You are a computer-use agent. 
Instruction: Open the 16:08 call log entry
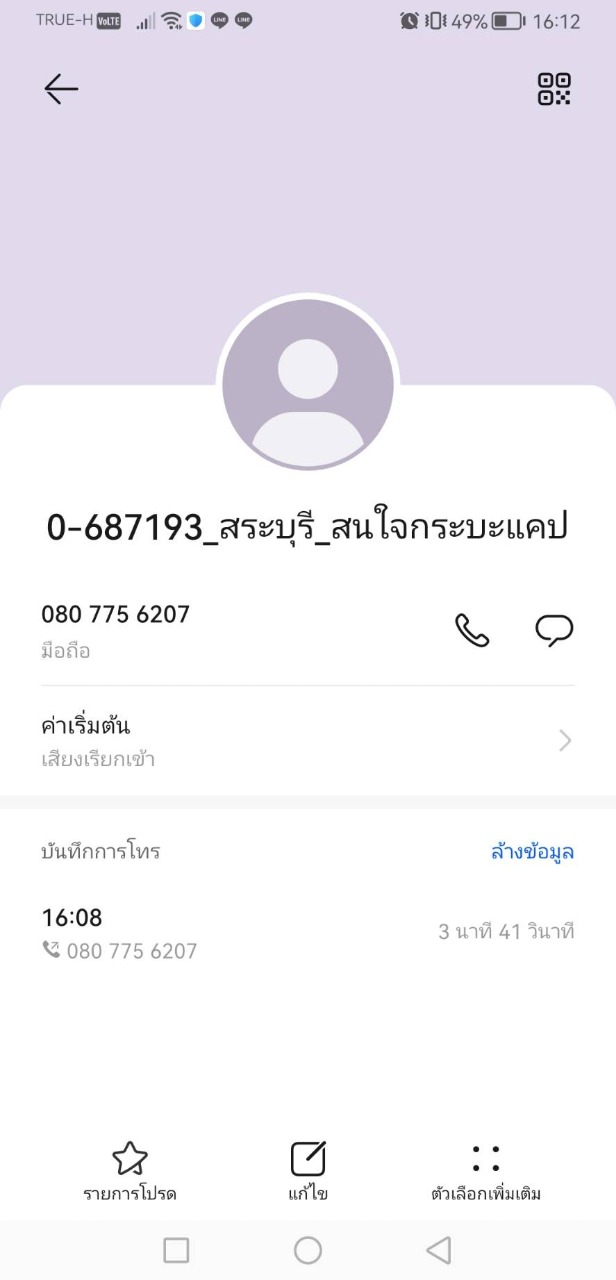pyautogui.click(x=308, y=932)
